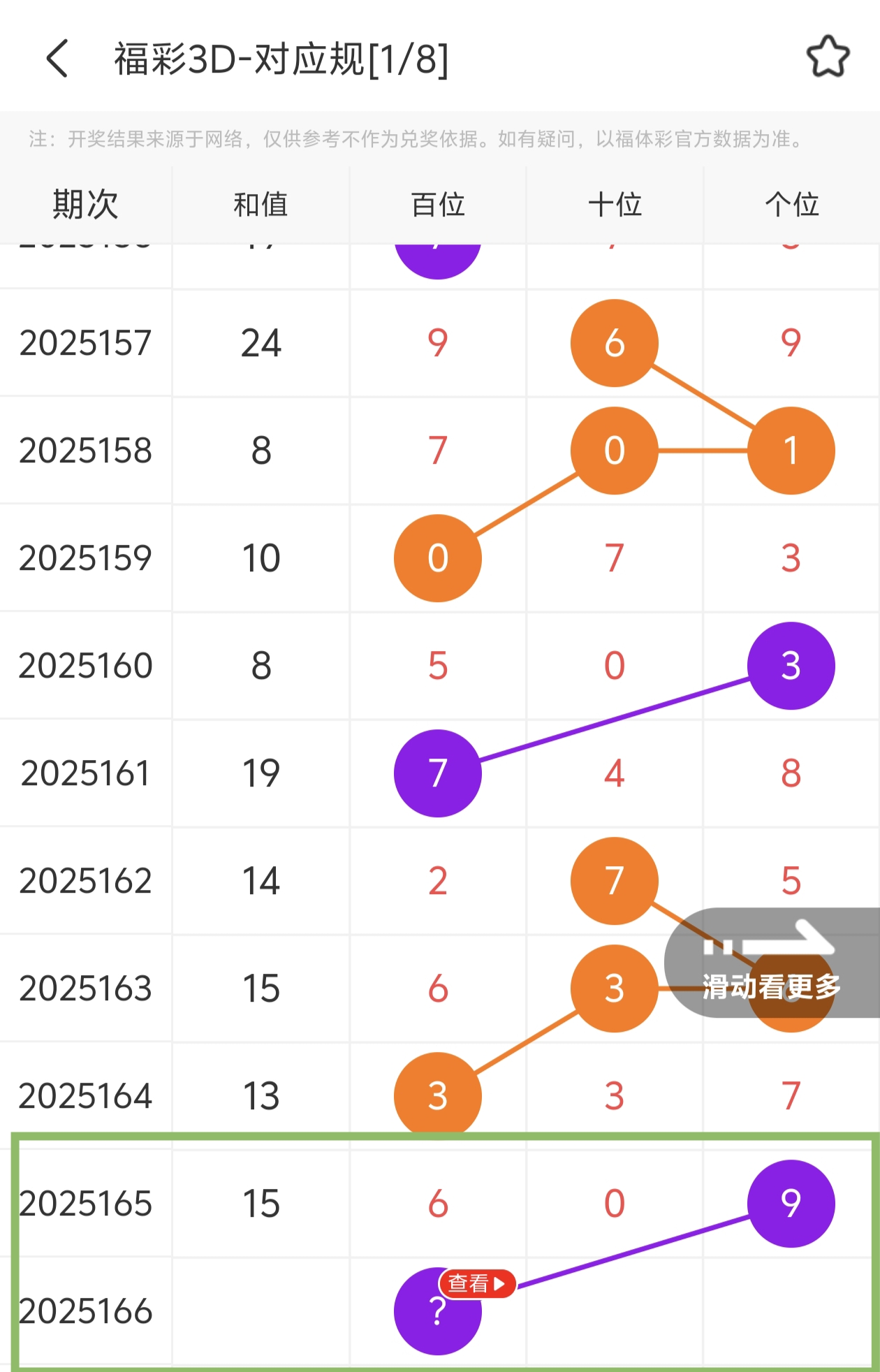Tap the orange circle 6 in period 2025157
The width and height of the screenshot is (880, 1372).
click(614, 343)
